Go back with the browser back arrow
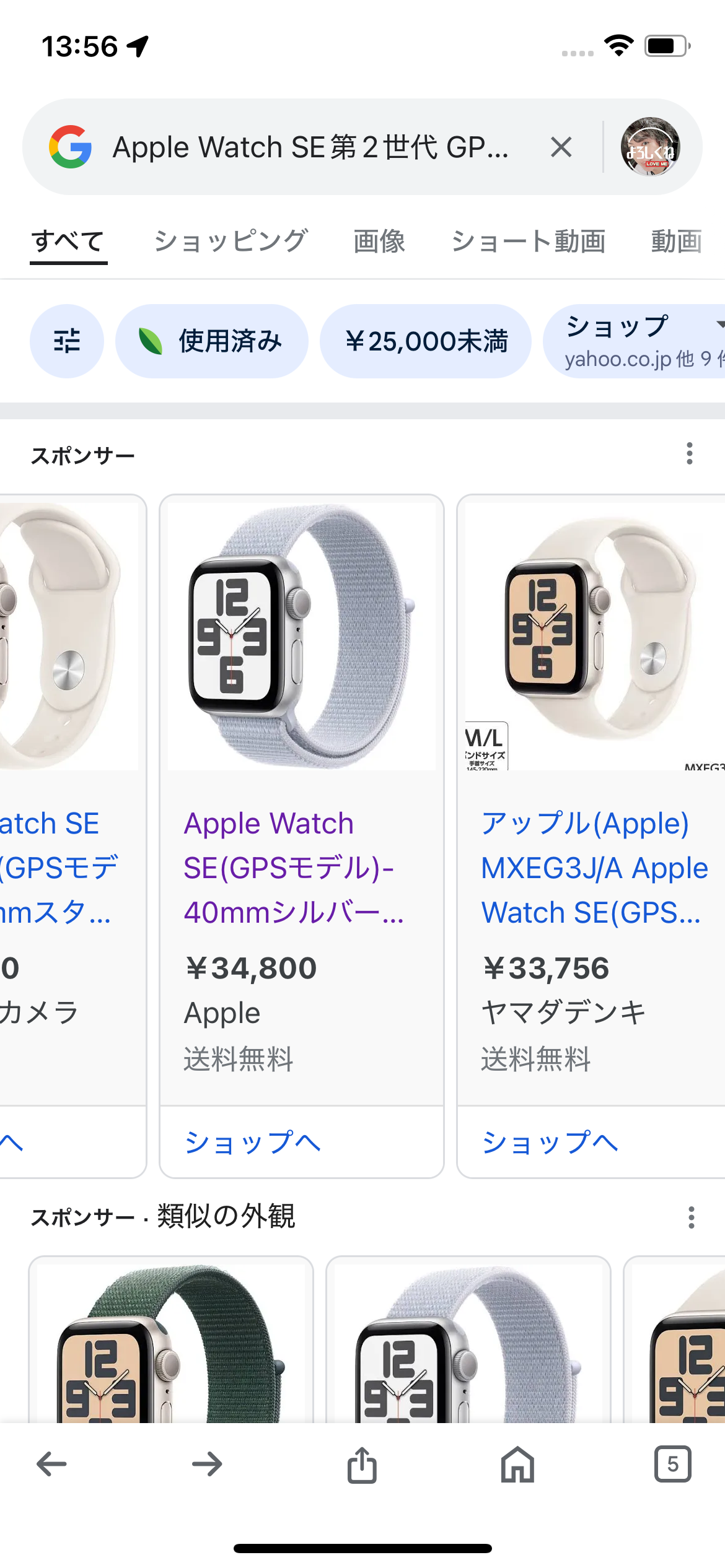The image size is (725, 1568). (52, 1465)
